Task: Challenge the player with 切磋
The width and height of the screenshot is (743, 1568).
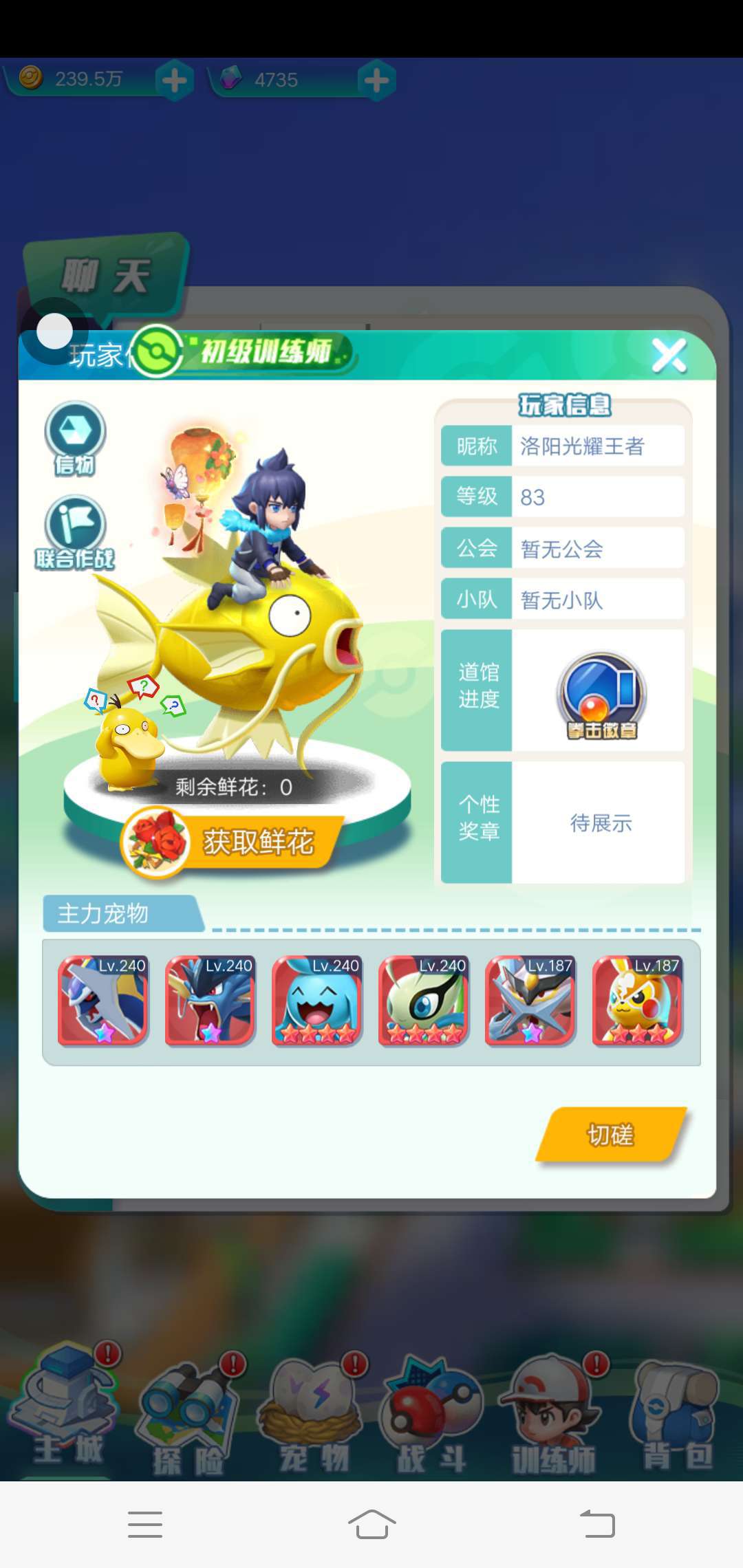Action: 611,1135
